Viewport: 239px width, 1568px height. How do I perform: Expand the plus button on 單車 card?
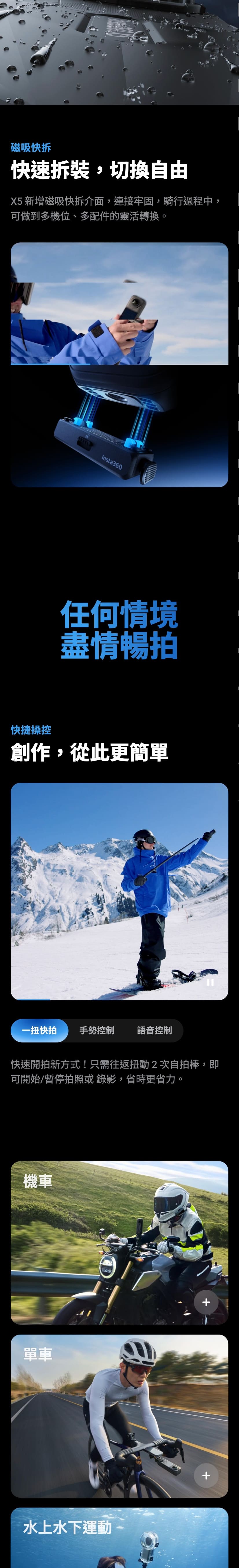206,1475
